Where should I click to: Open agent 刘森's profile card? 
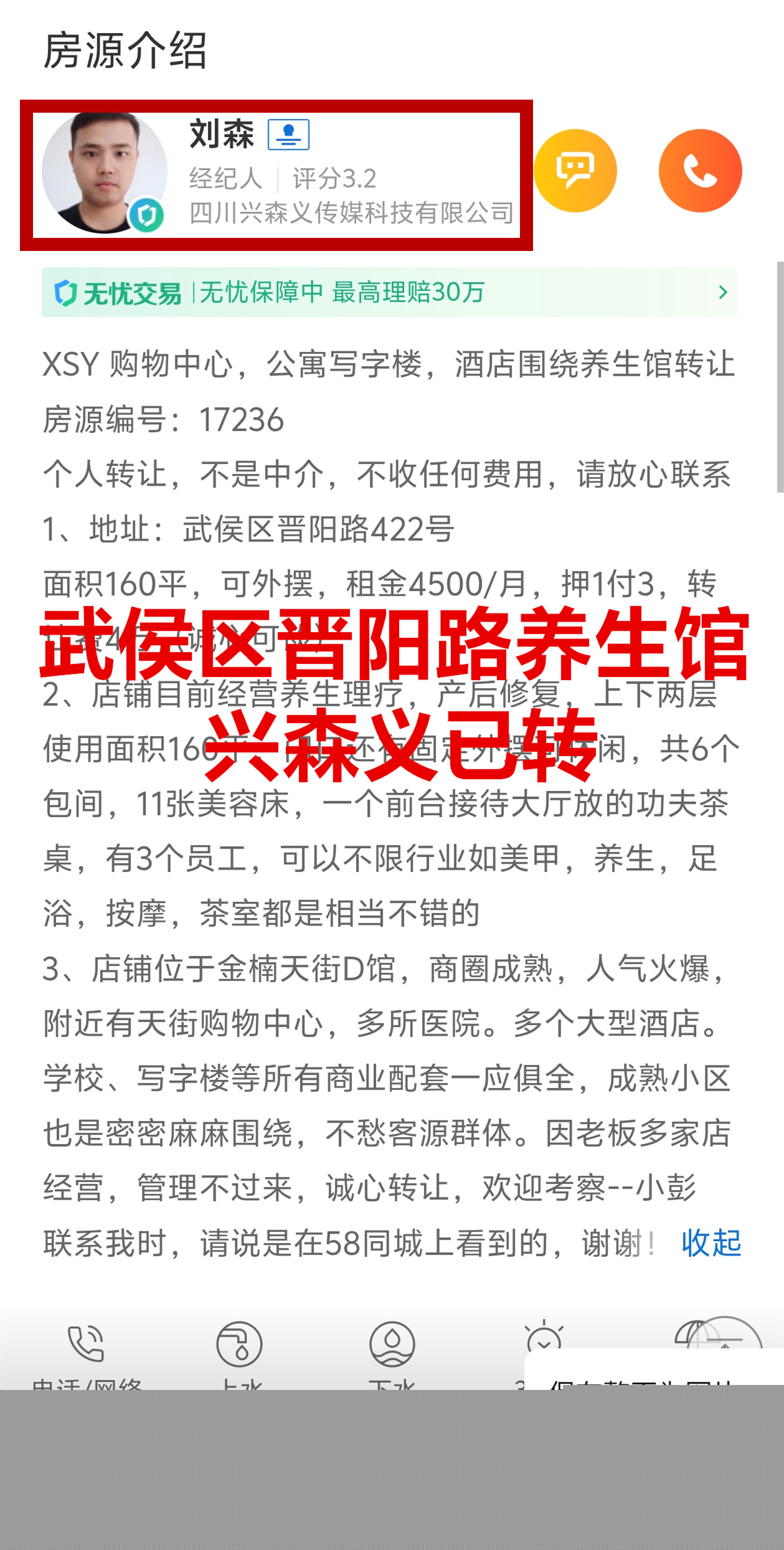pos(276,175)
